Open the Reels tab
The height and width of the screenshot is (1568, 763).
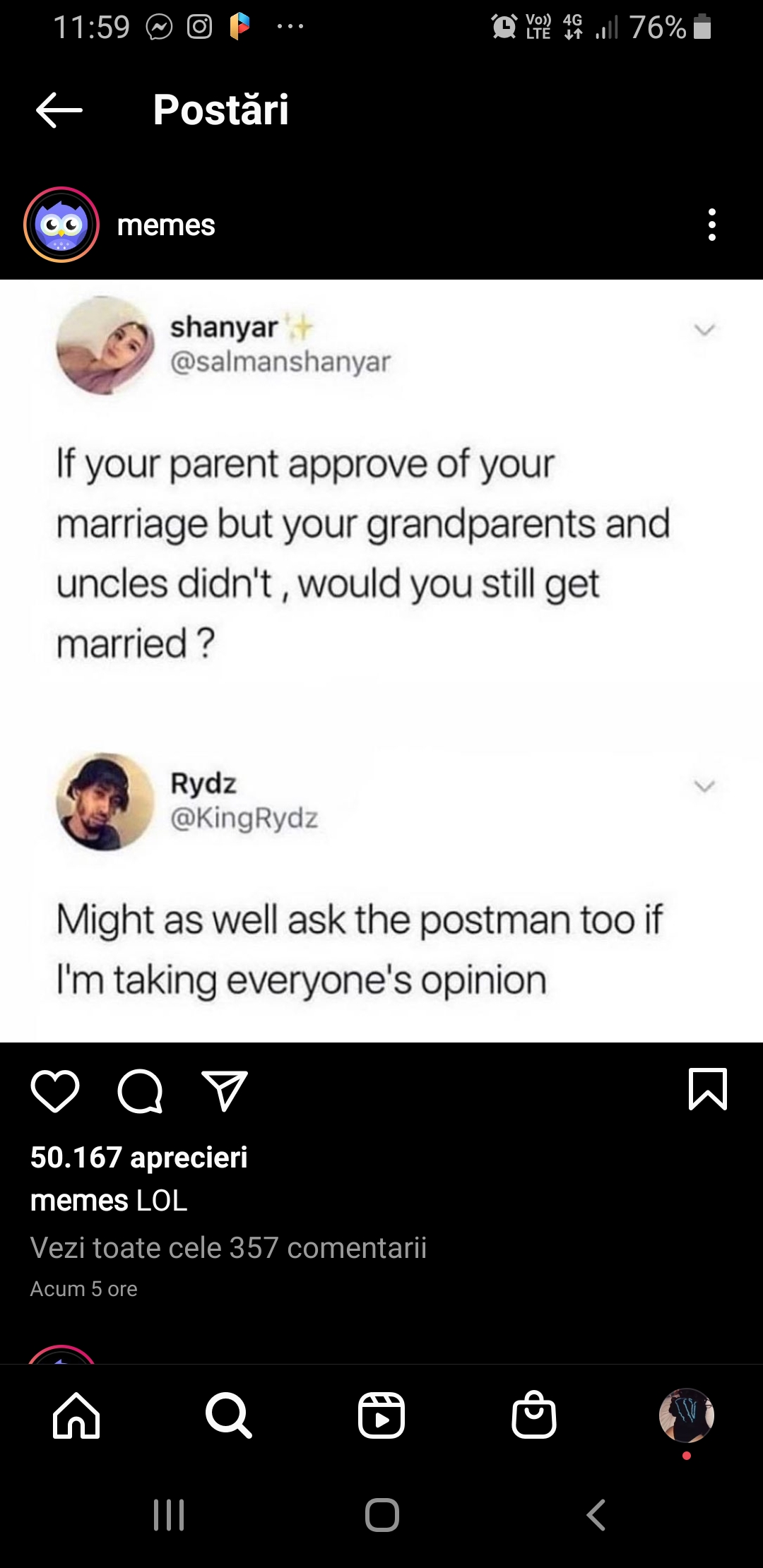(381, 1415)
